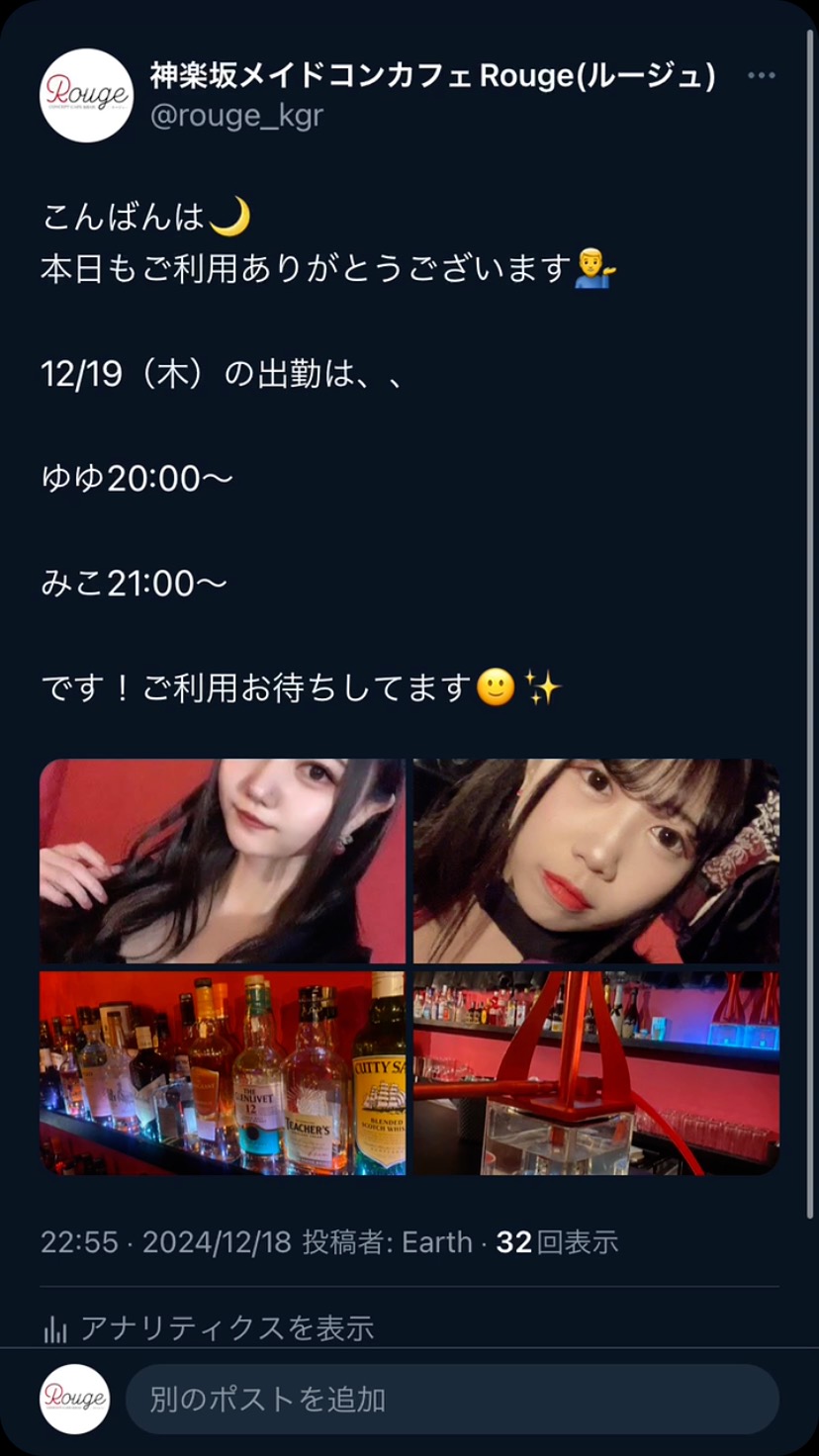Screen dimensions: 819x1456
Task: Tap the 別のポストを追加 reply field
Action: point(451,1400)
